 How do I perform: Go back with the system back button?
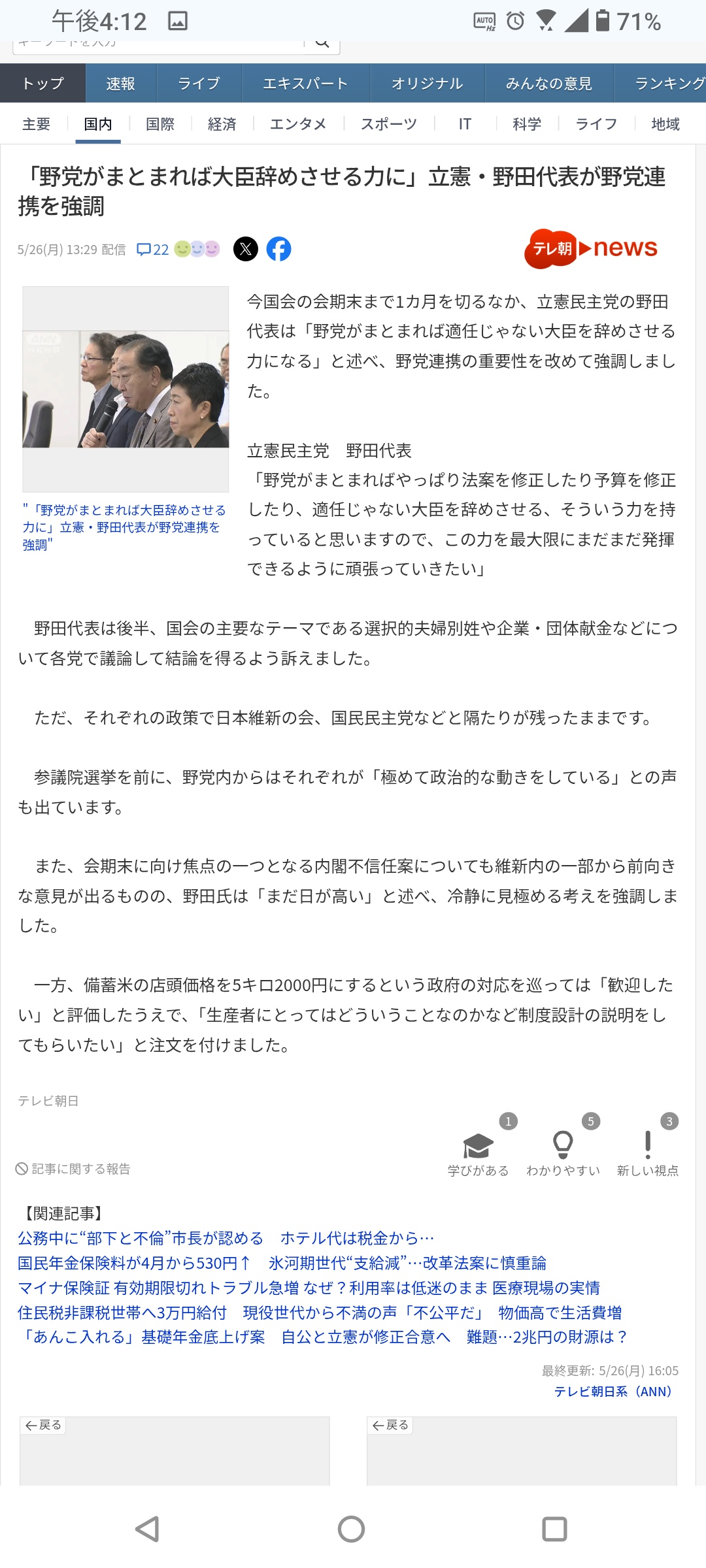point(148,1529)
